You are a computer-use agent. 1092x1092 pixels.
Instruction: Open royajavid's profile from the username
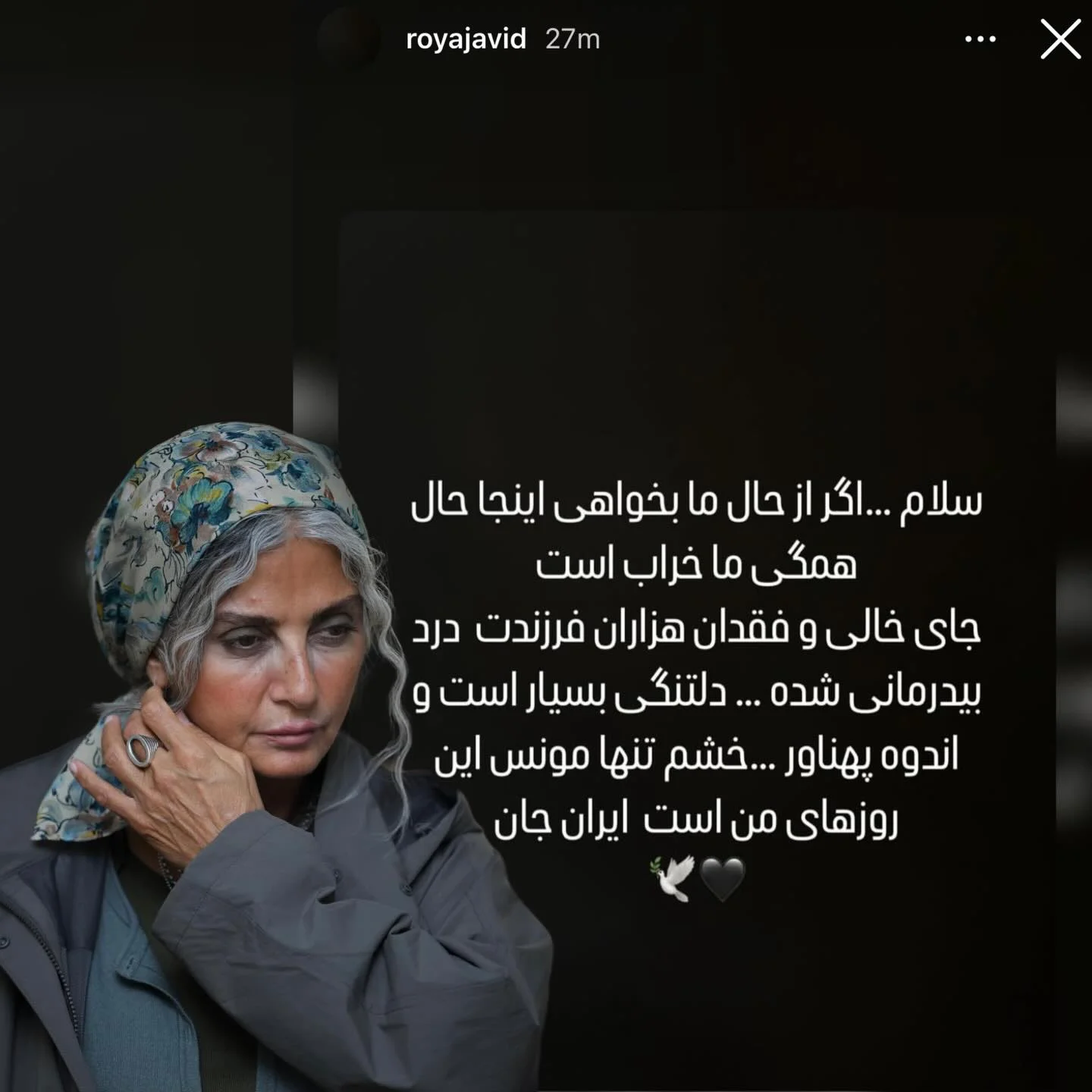(x=466, y=39)
